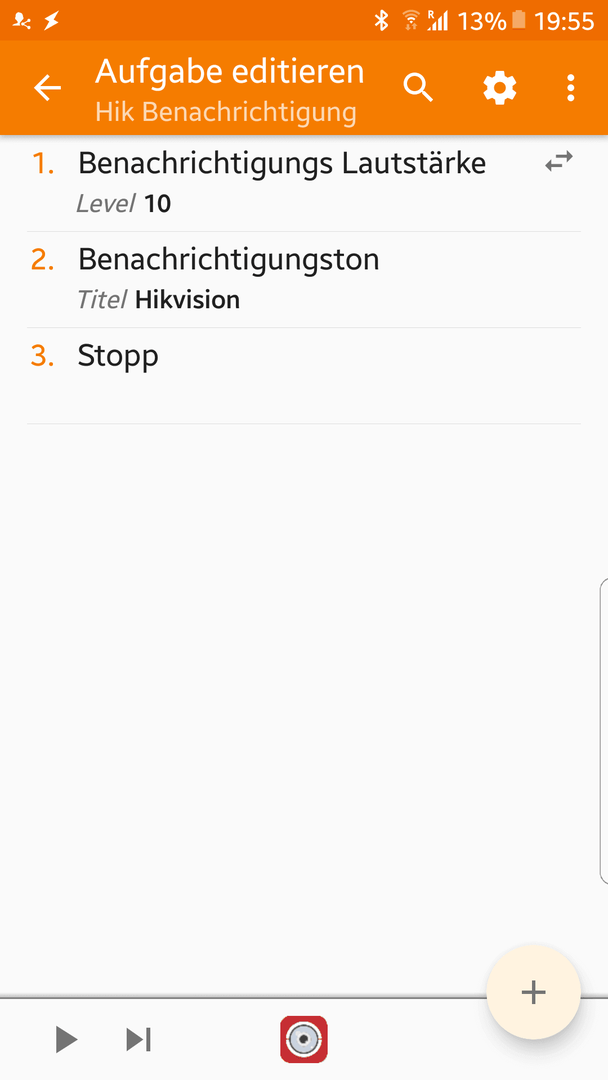Screen dimensions: 608x1080
Task: Open the overflow menu
Action: (x=570, y=88)
